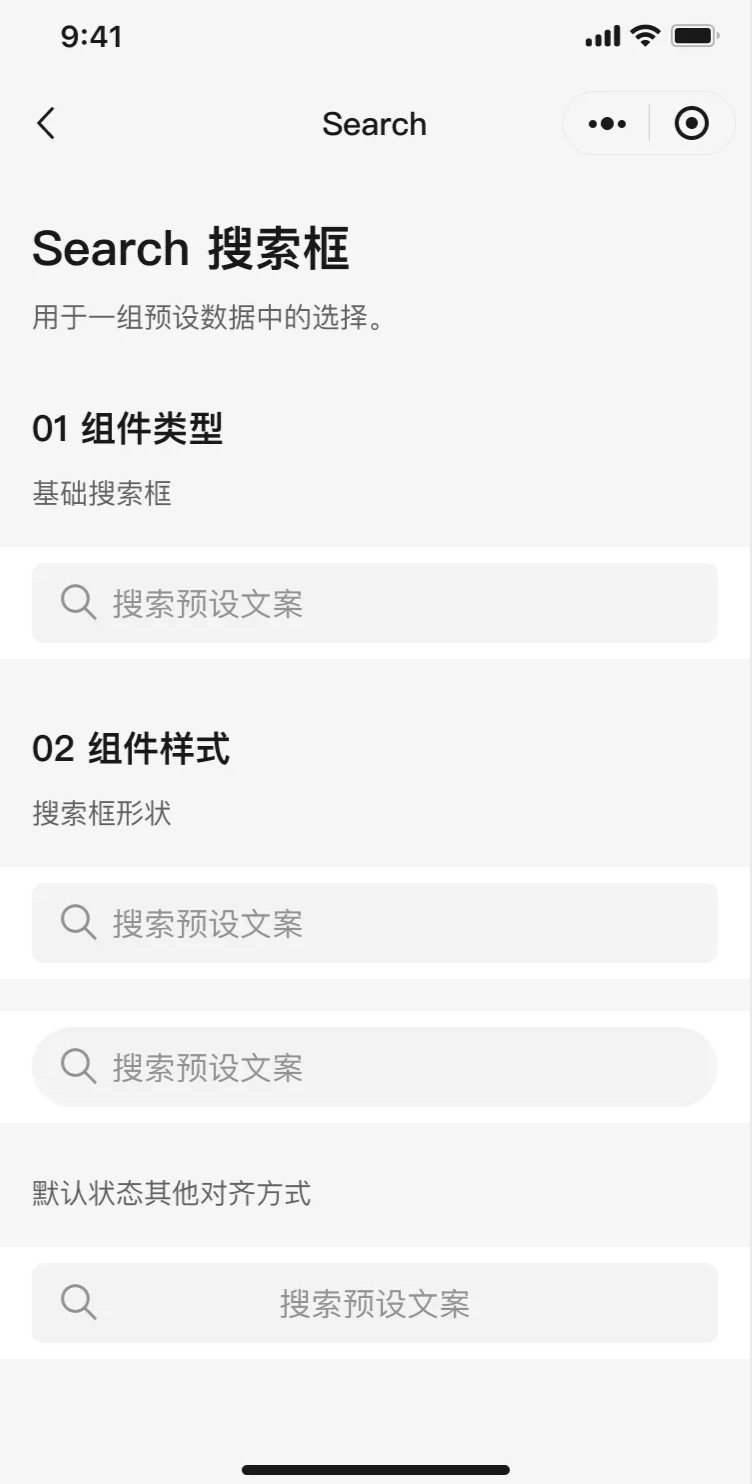Tap the label 默认状态其他对齐方式
This screenshot has height=1484, width=752.
point(170,1193)
